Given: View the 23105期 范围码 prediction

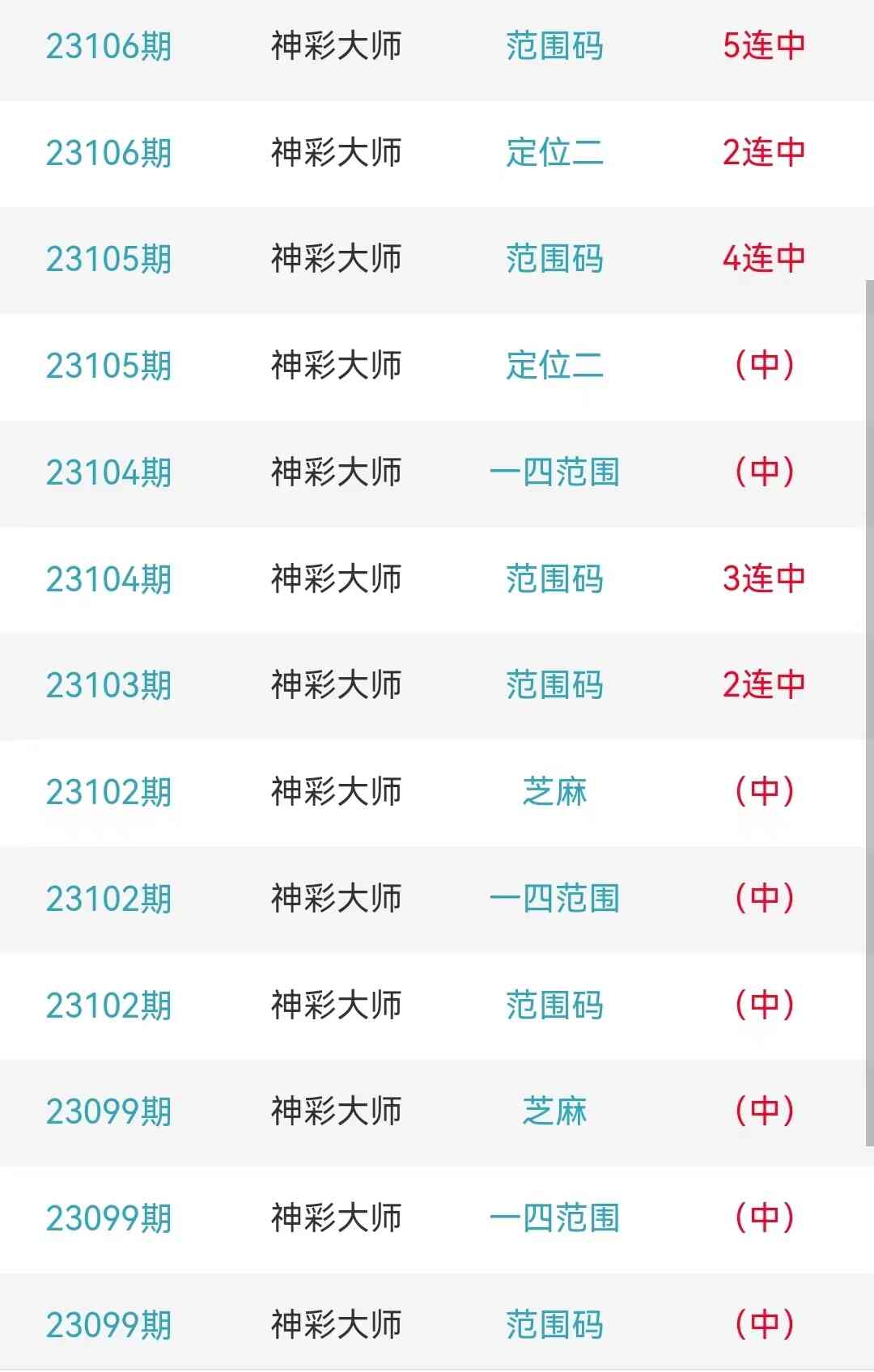Looking at the screenshot, I should pos(554,259).
